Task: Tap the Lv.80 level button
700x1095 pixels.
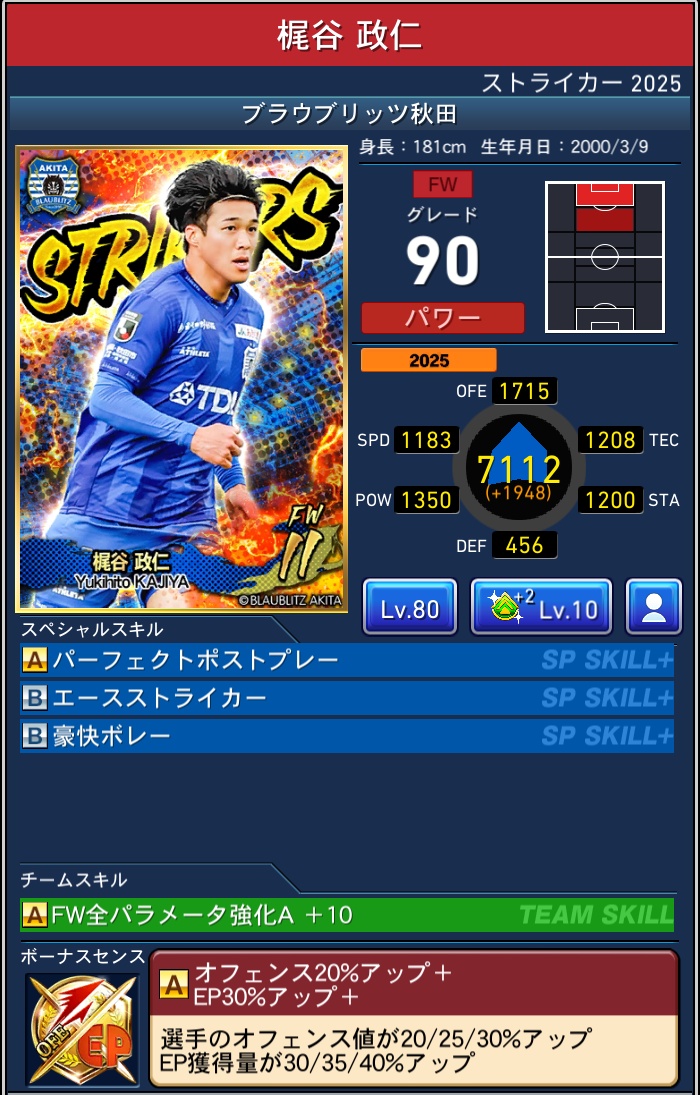Action: tap(410, 607)
